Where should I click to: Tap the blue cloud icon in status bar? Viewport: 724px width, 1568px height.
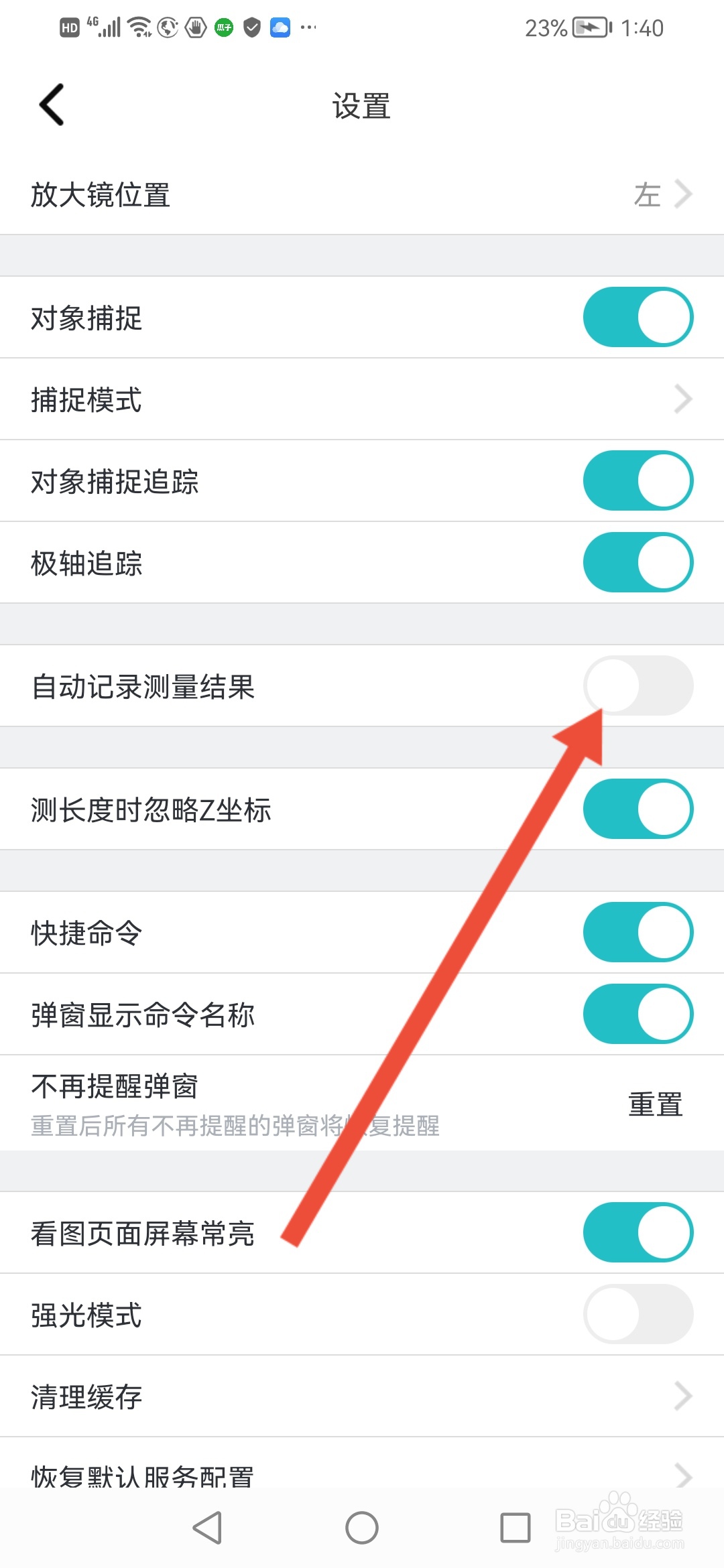click(x=280, y=27)
